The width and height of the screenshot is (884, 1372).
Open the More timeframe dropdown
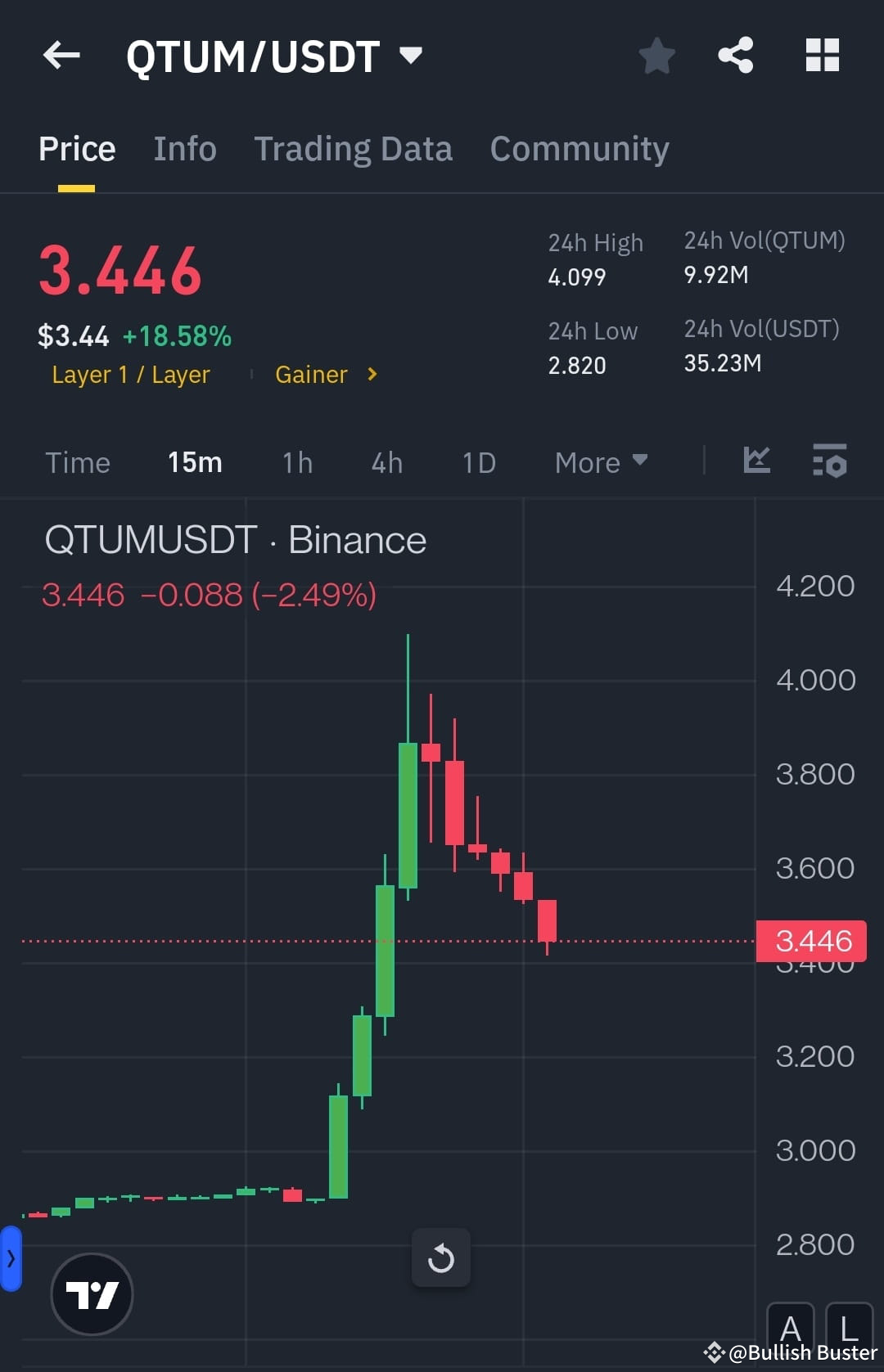point(600,462)
